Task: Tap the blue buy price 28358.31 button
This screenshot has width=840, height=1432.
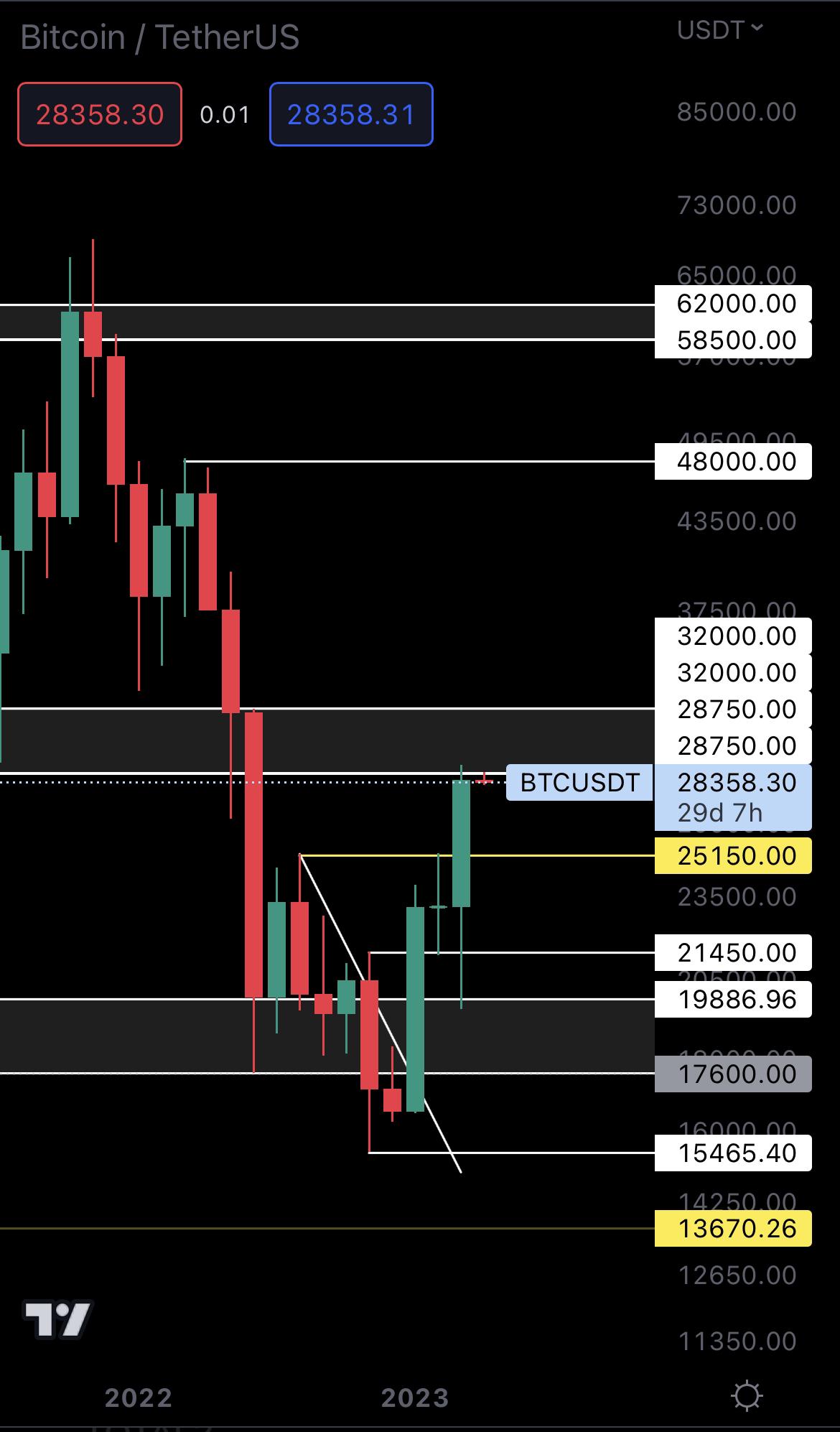Action: click(351, 115)
